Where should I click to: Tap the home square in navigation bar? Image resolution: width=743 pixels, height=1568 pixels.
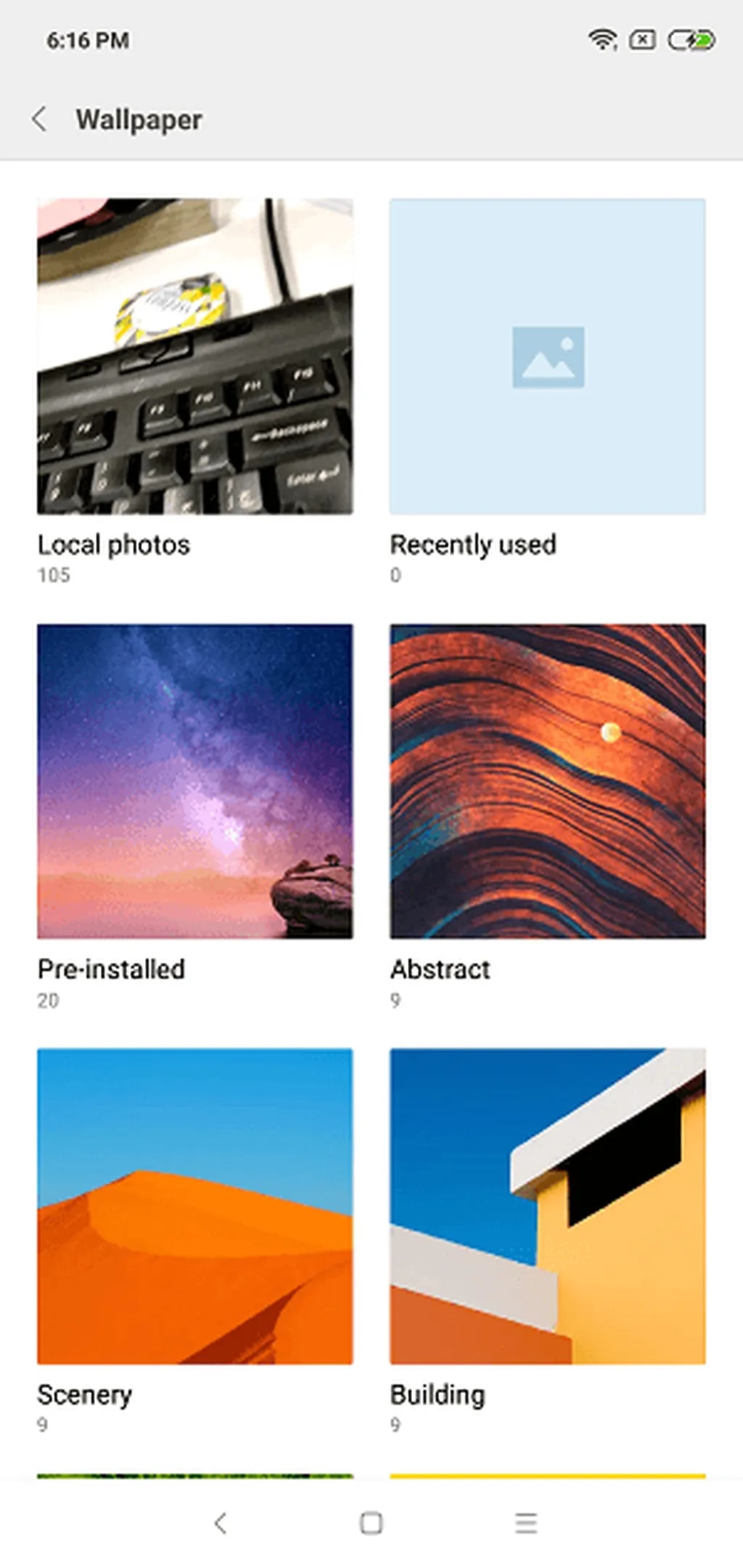[x=371, y=1519]
